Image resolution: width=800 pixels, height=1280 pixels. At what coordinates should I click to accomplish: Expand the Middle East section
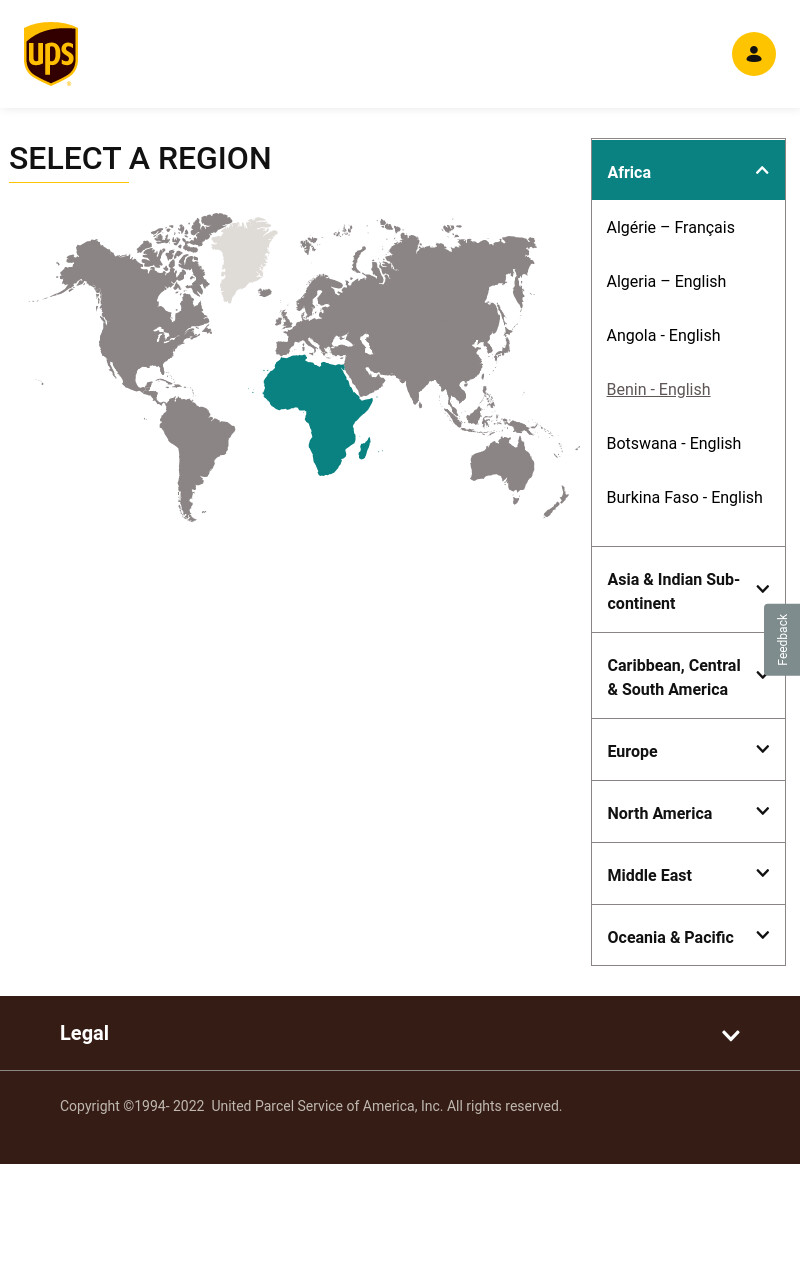[688, 874]
